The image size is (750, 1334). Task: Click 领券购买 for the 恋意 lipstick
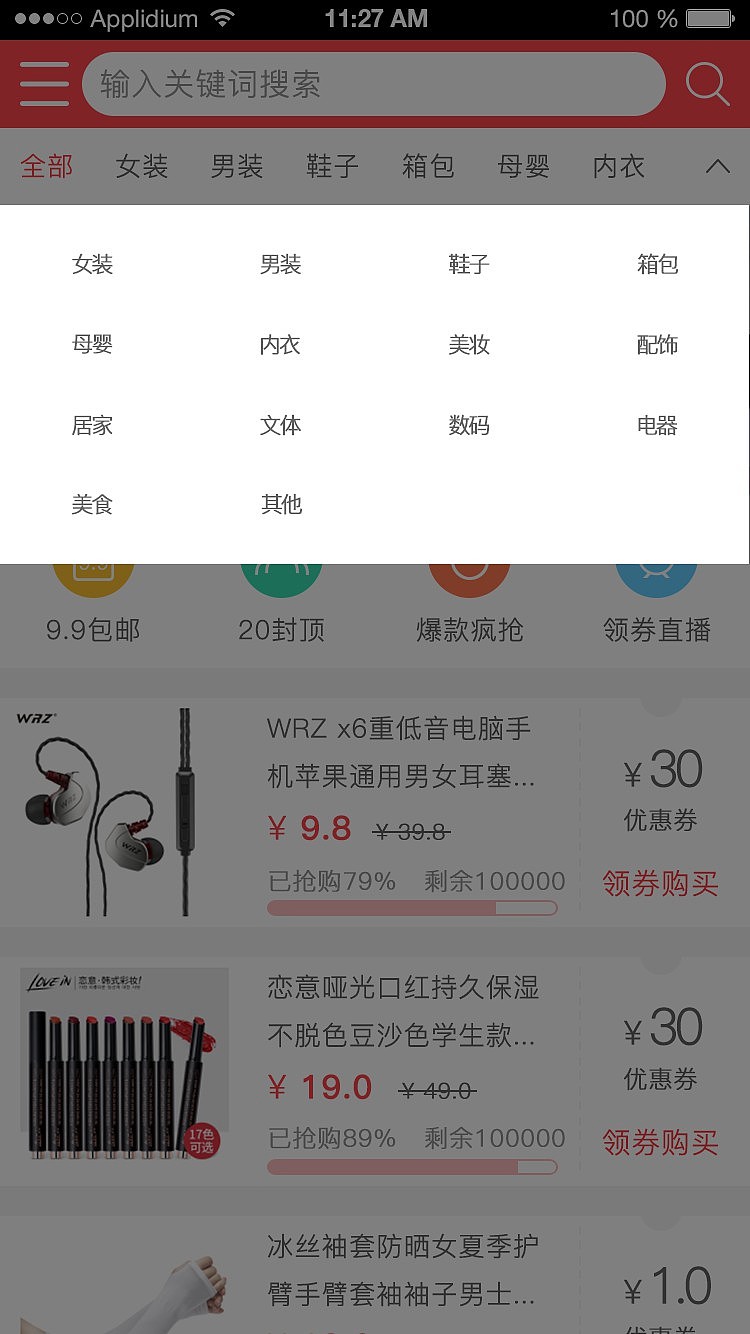coord(658,1144)
